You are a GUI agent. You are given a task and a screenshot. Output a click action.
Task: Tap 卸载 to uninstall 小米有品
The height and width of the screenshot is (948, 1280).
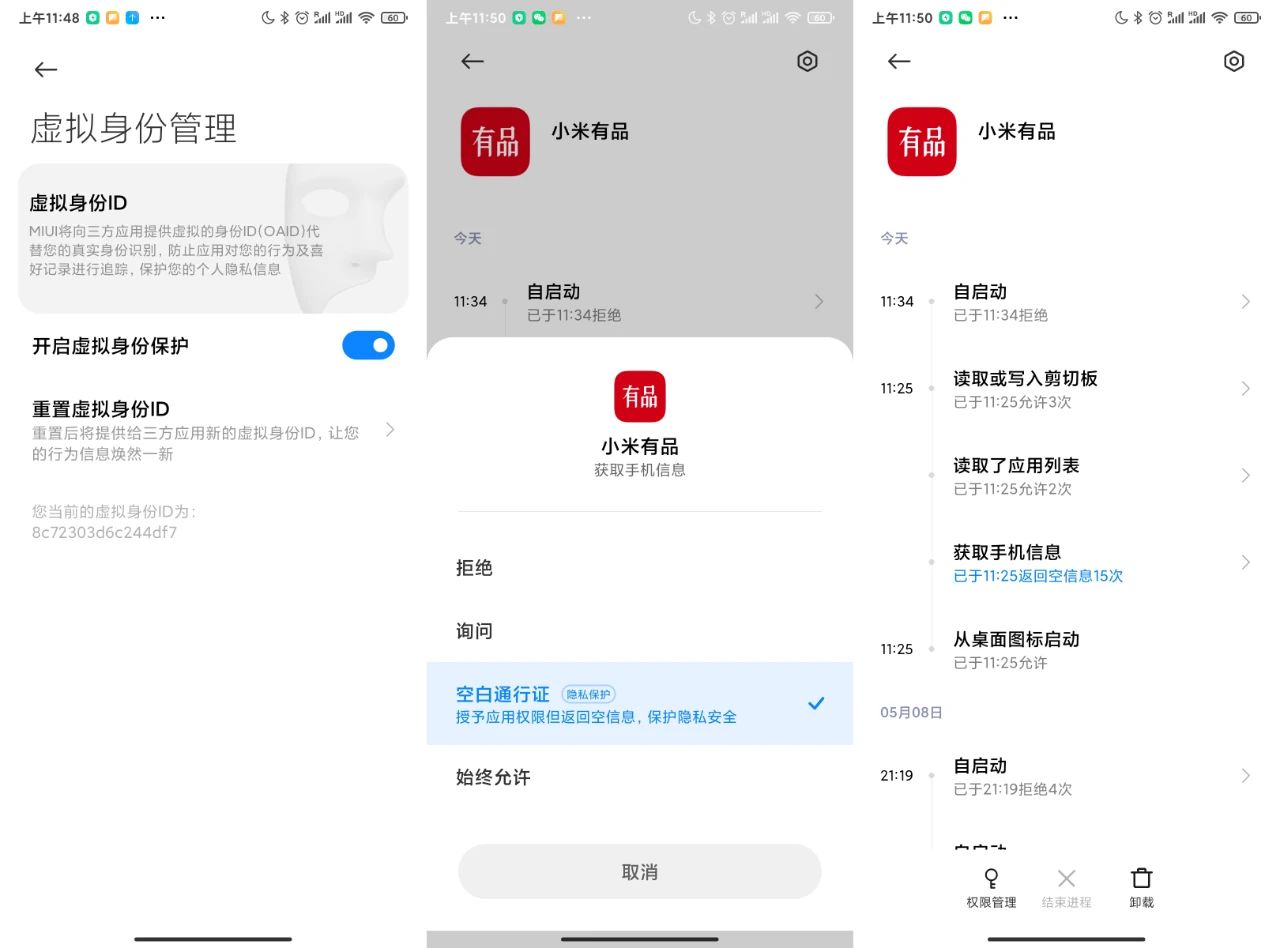[x=1141, y=887]
